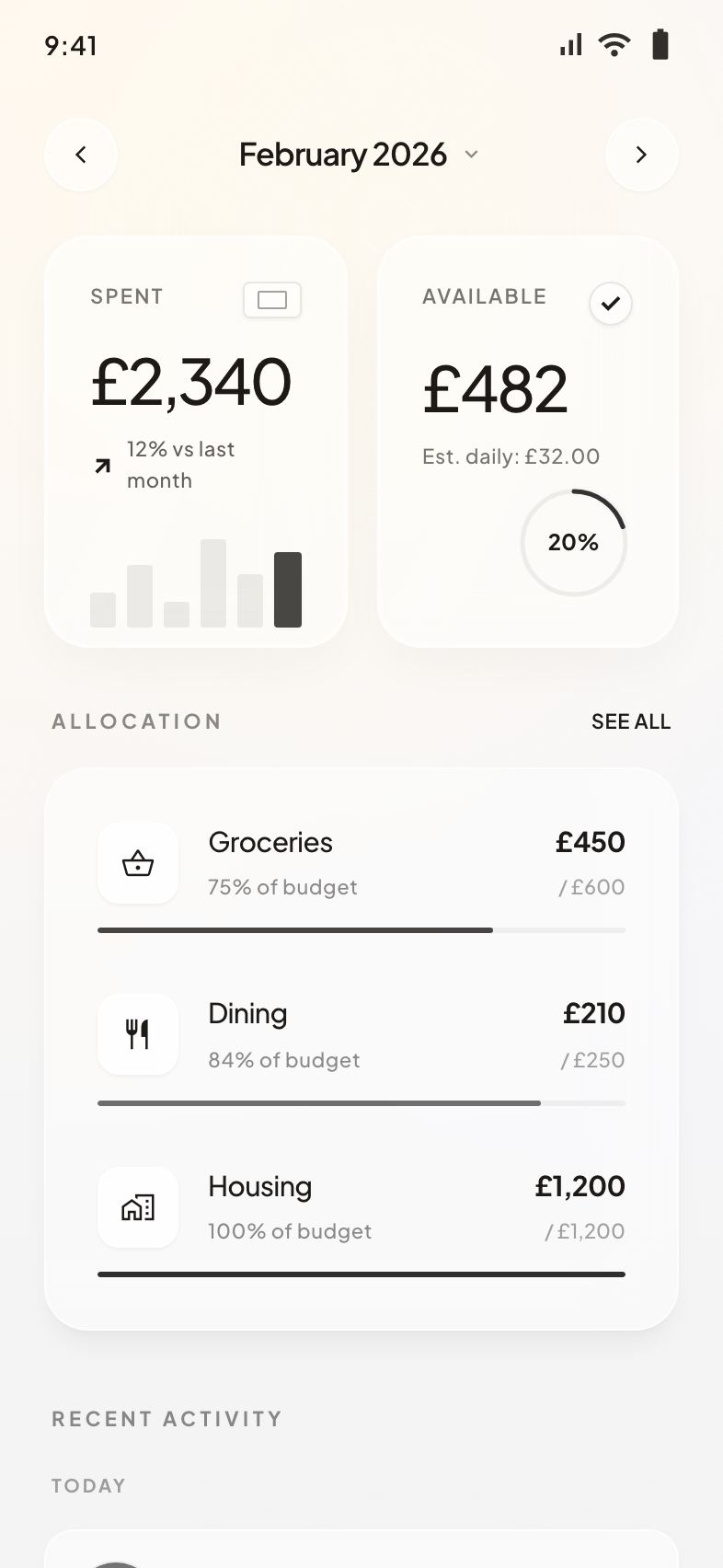723x1568 pixels.
Task: Tap the battery indicator in the status bar
Action: point(660,43)
